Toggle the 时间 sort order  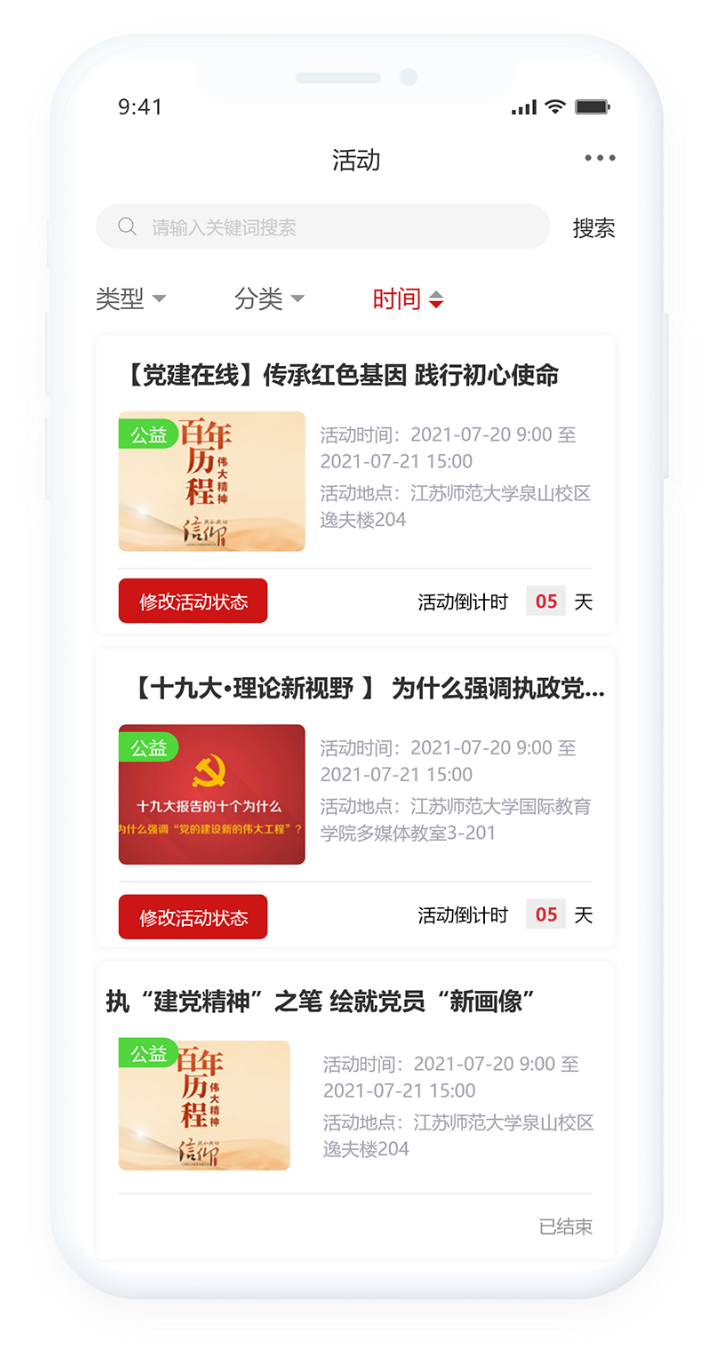tap(407, 298)
